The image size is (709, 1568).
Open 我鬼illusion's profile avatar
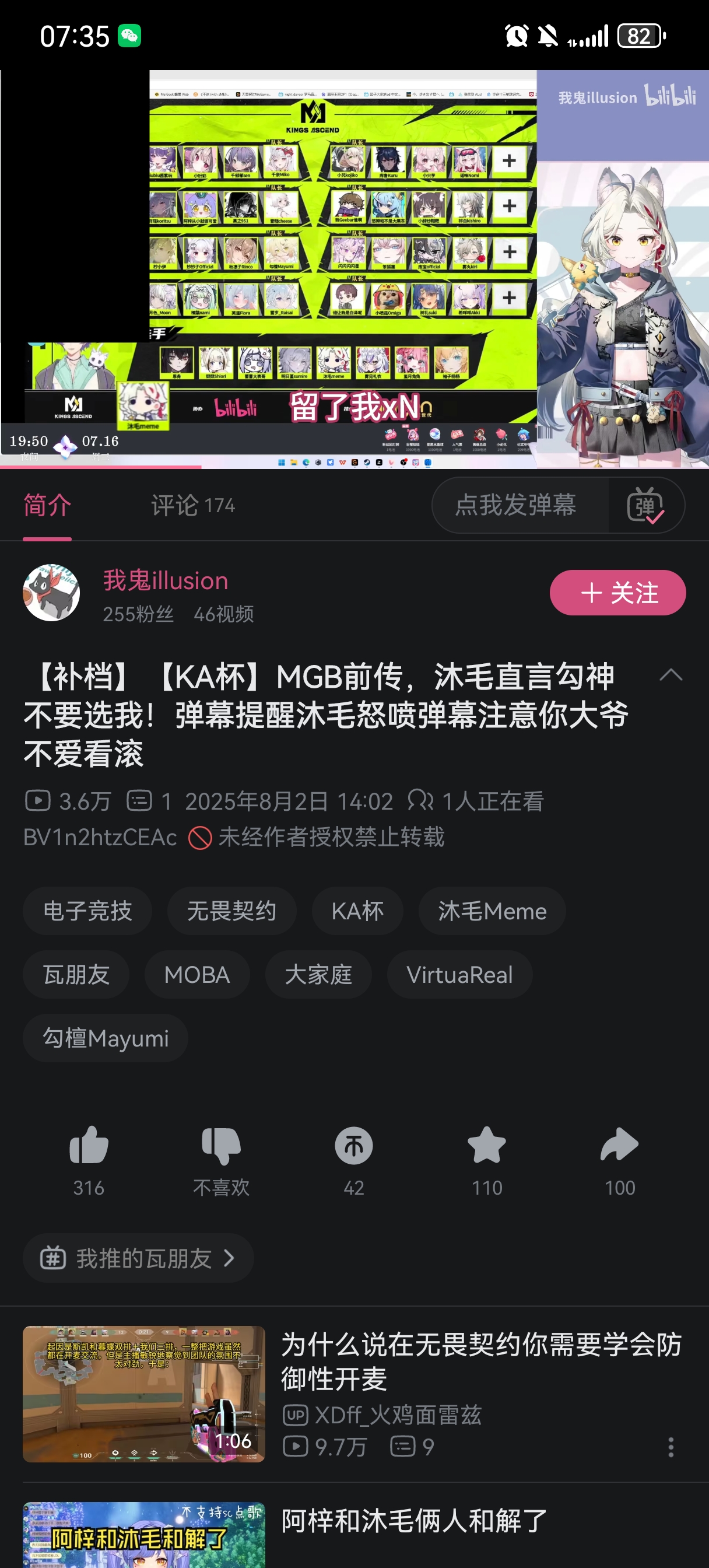(51, 592)
